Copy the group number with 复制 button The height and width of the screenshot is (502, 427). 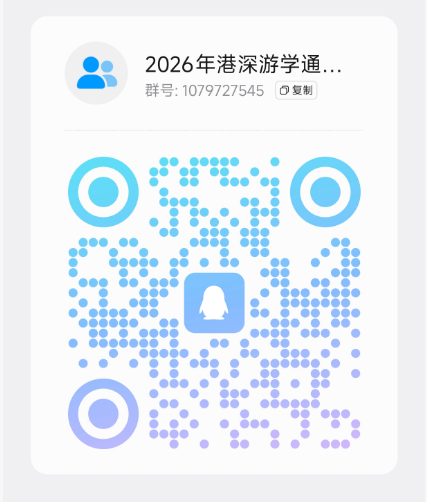point(296,90)
